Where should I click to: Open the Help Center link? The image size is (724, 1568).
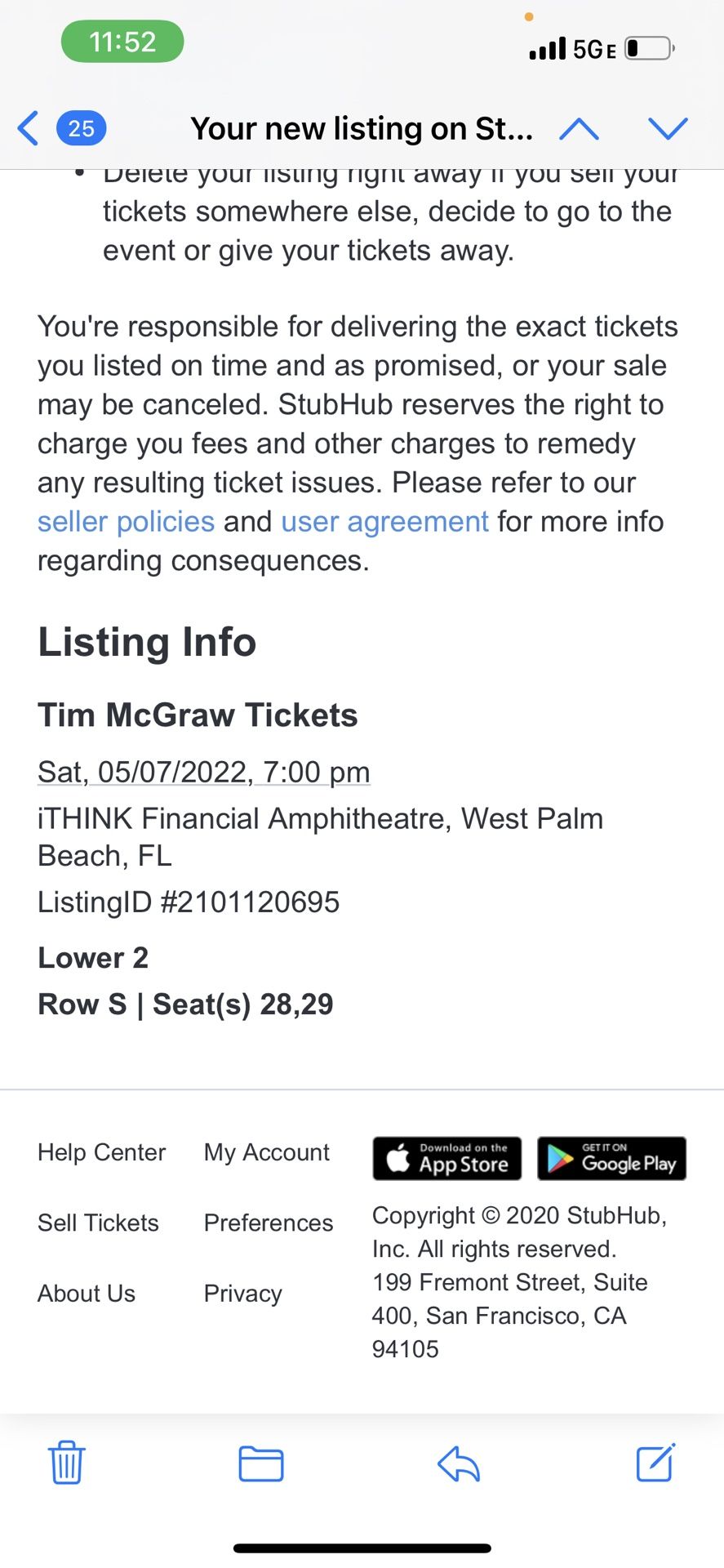100,1151
